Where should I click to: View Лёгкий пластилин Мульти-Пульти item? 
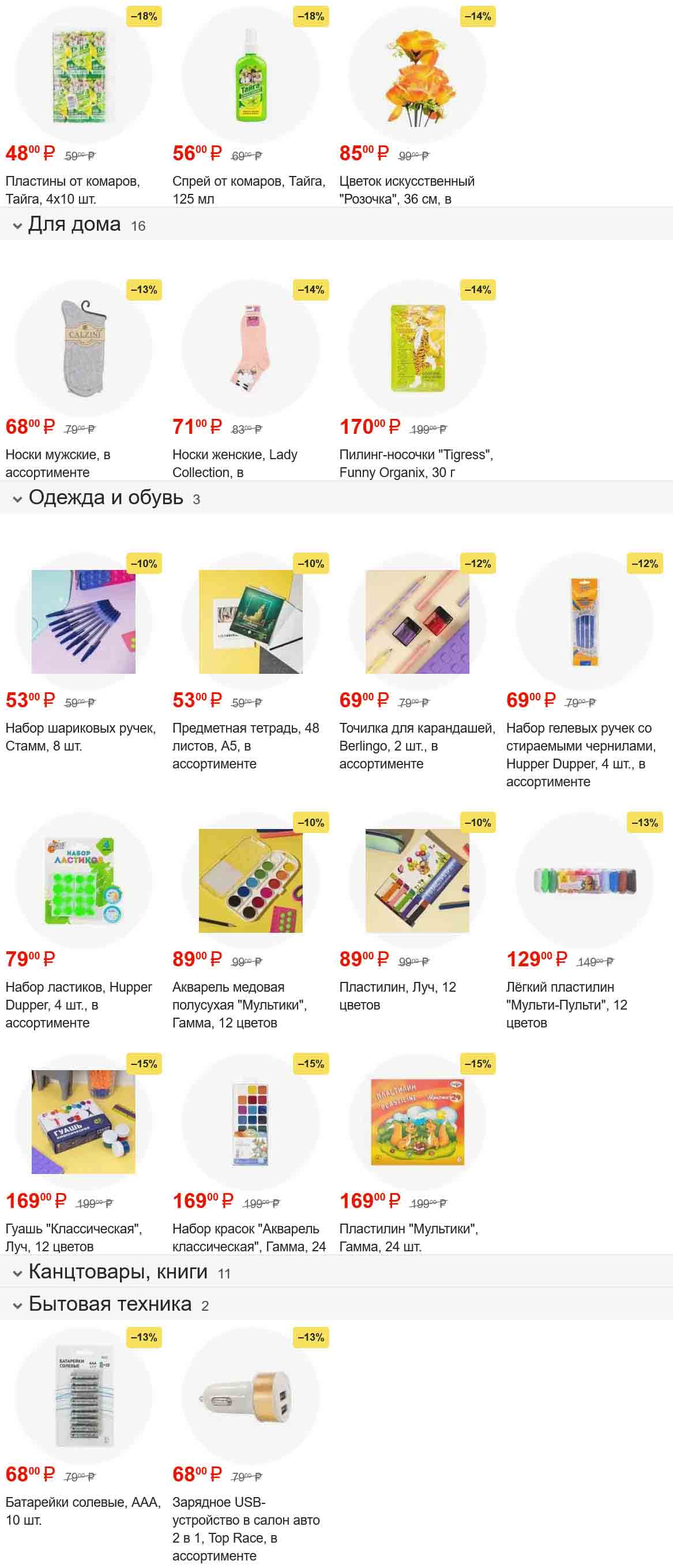point(584,881)
